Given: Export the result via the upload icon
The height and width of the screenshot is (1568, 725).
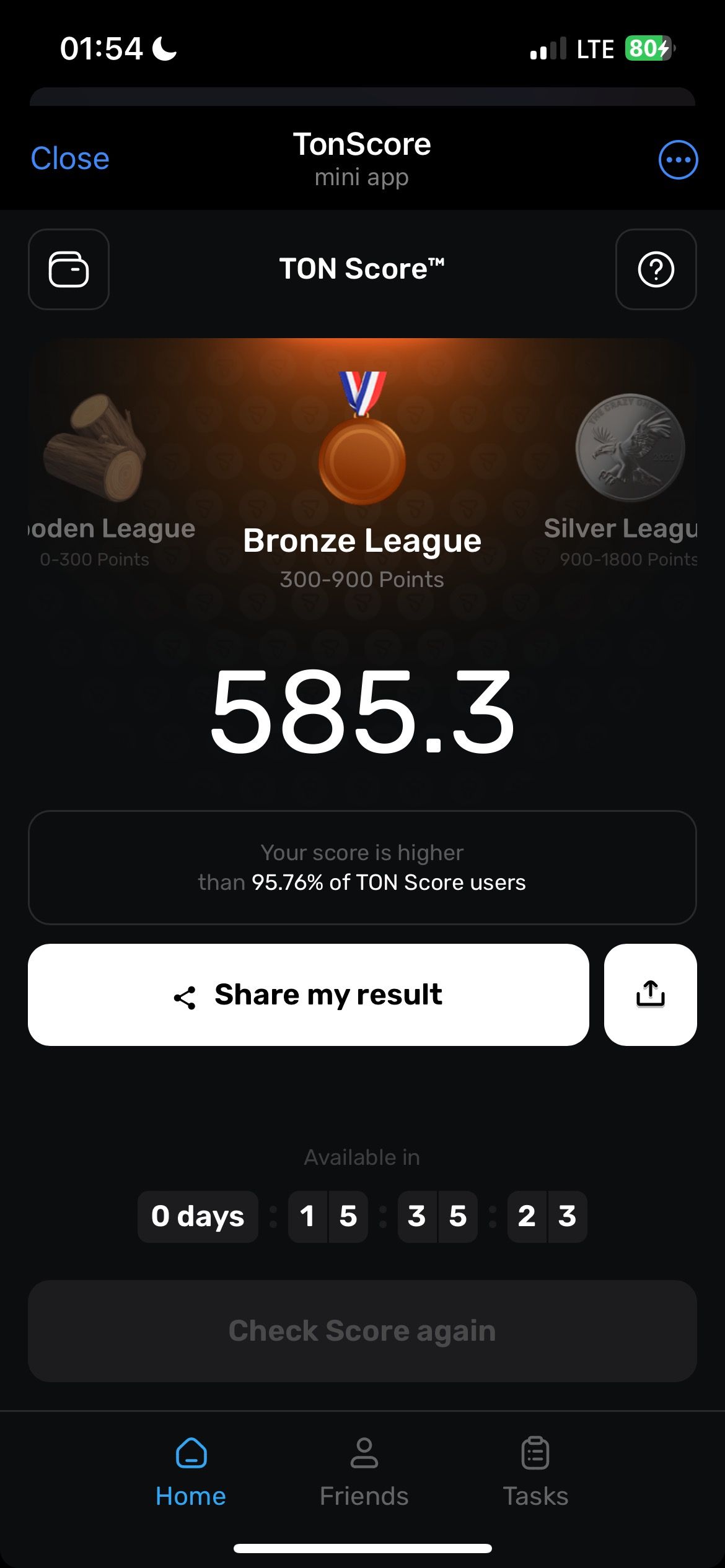Looking at the screenshot, I should click(x=650, y=995).
